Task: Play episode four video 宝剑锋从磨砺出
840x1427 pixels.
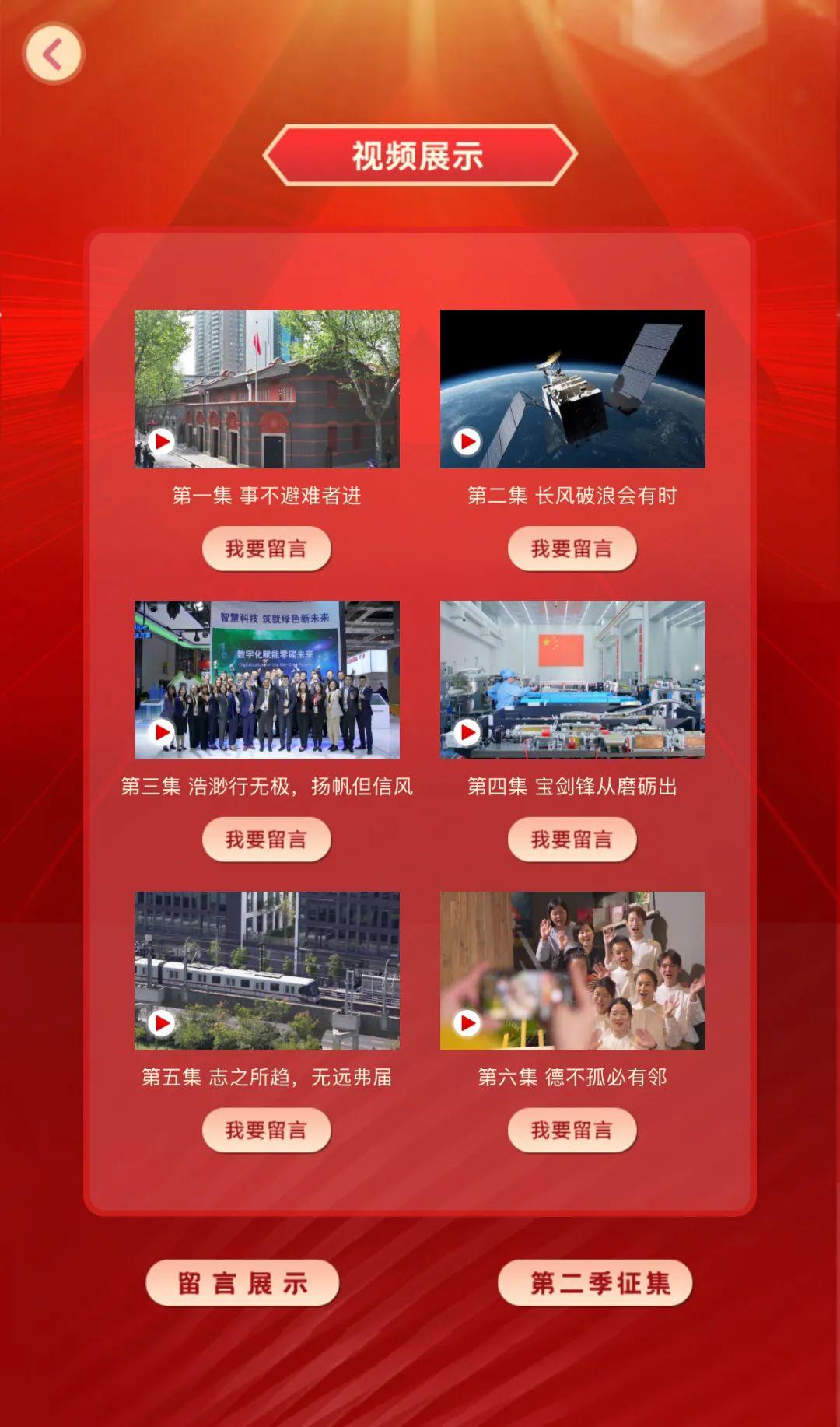Action: 467,731
